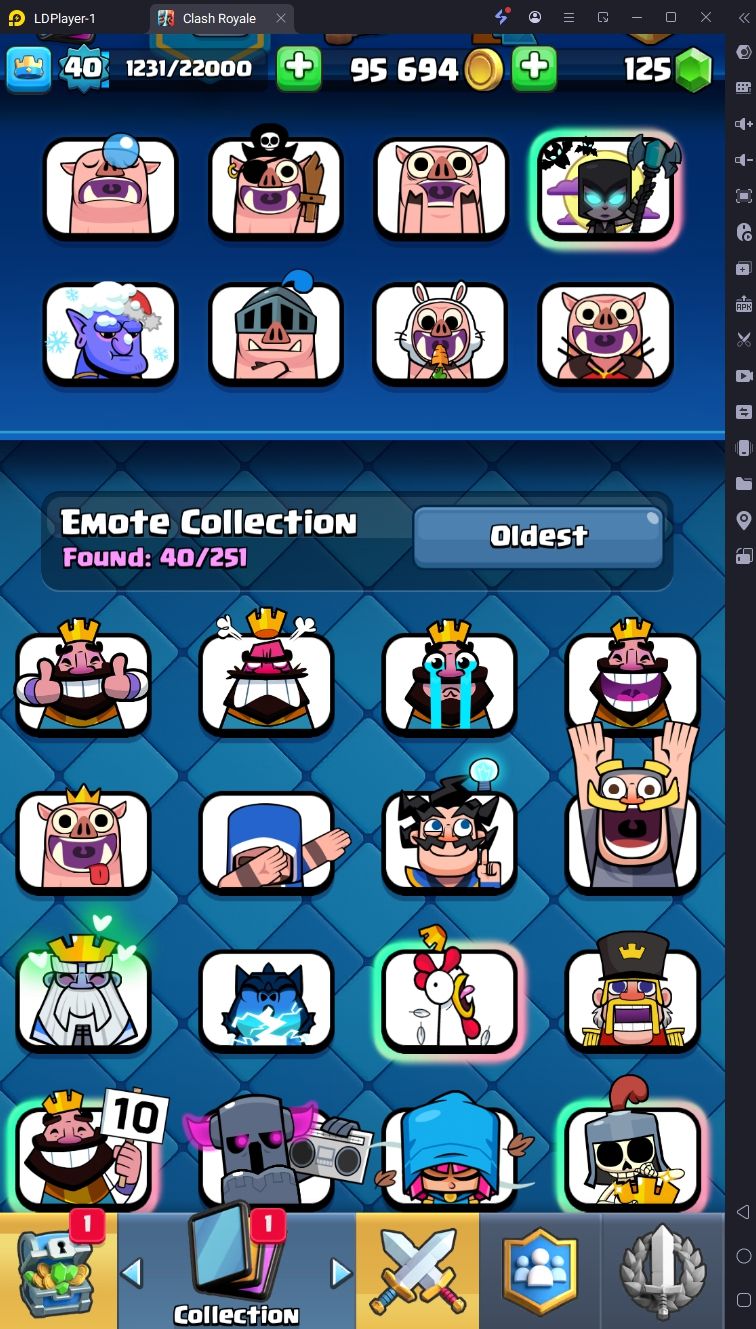Image resolution: width=756 pixels, height=1329 pixels.
Task: Pick the king holding the 10 sign emote
Action: point(85,1155)
